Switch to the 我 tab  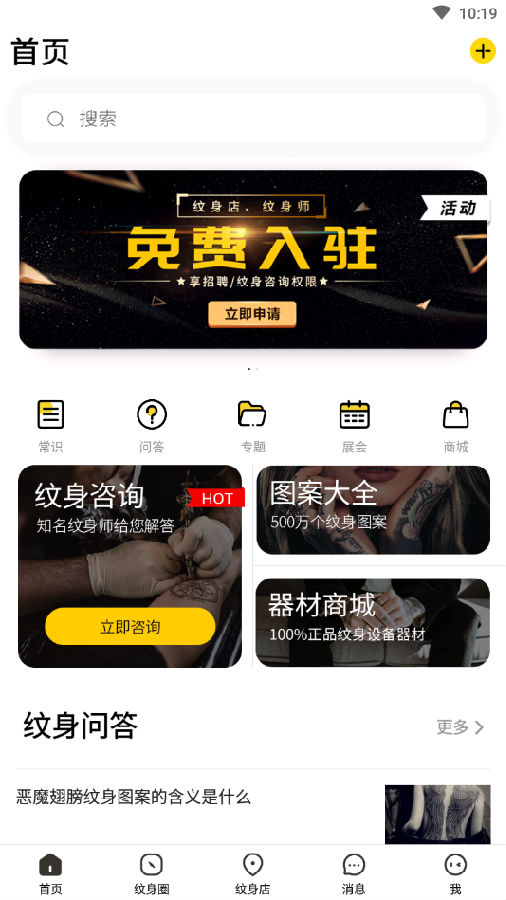(x=456, y=873)
